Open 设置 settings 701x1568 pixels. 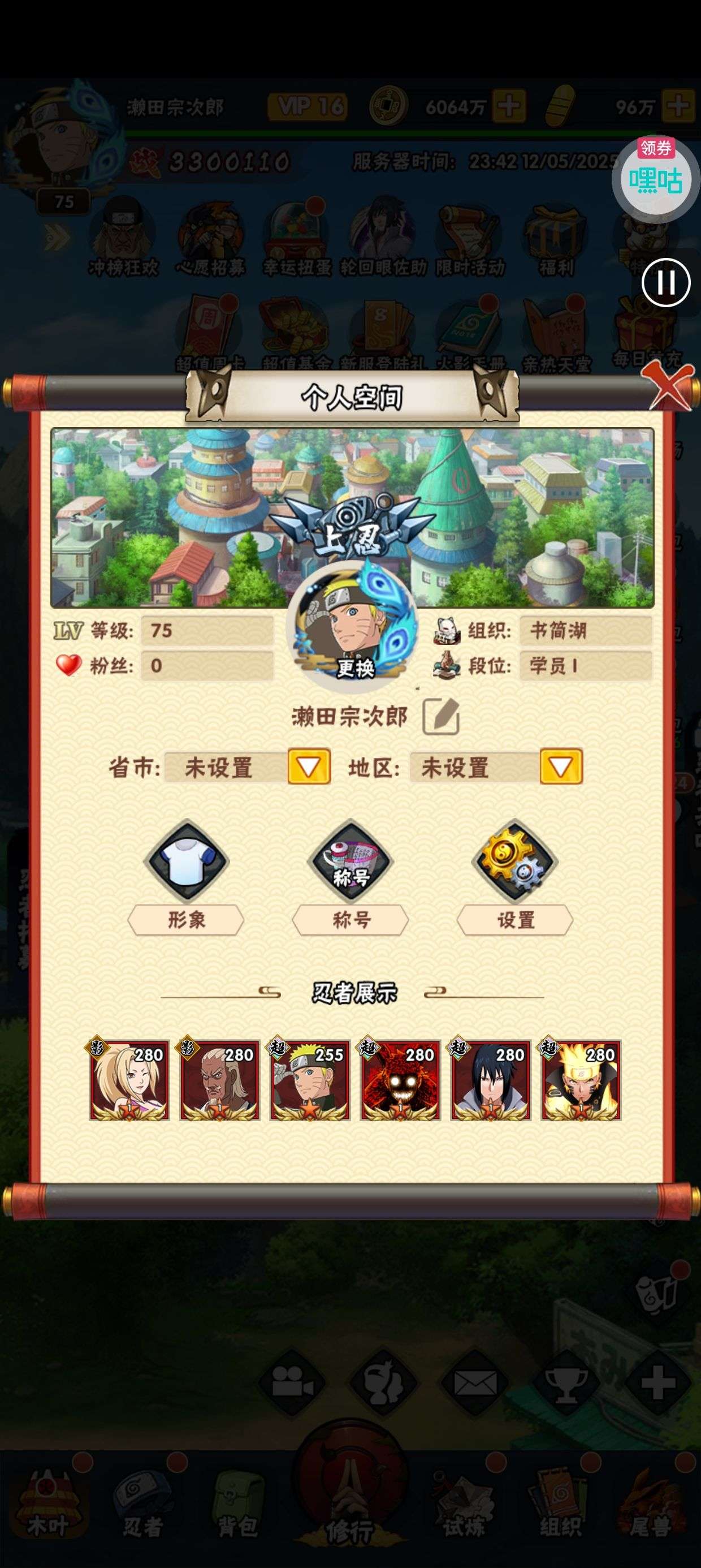point(515,861)
